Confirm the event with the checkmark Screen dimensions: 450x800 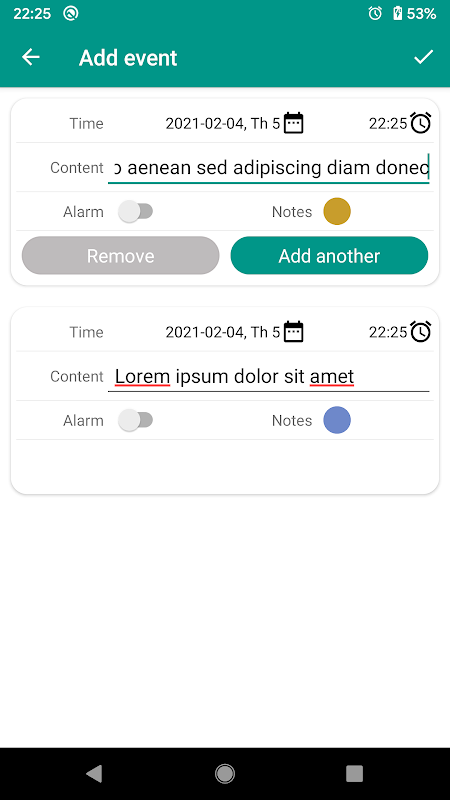tap(423, 57)
